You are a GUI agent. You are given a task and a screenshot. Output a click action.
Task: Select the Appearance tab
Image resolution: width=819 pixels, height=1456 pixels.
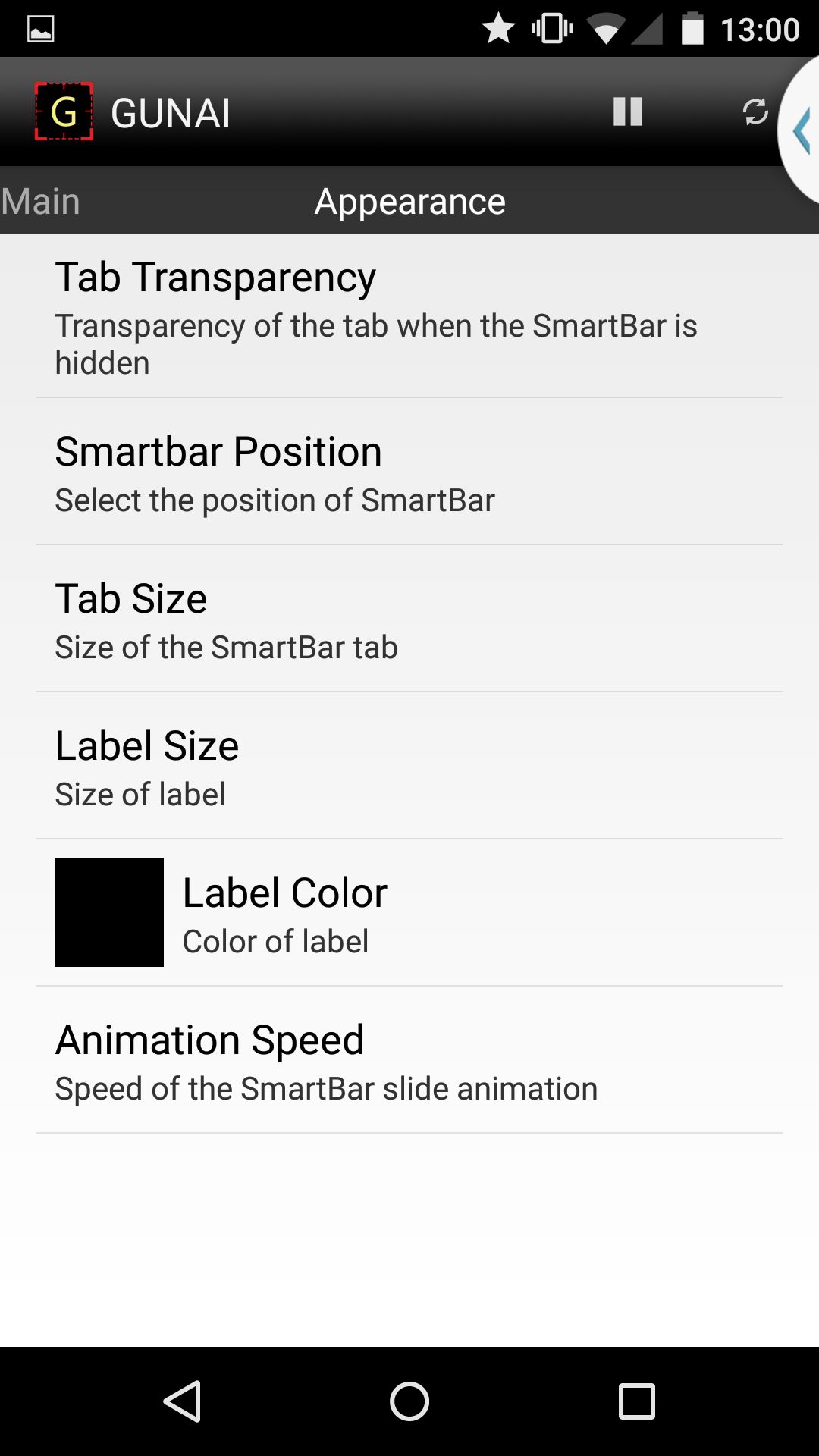409,202
